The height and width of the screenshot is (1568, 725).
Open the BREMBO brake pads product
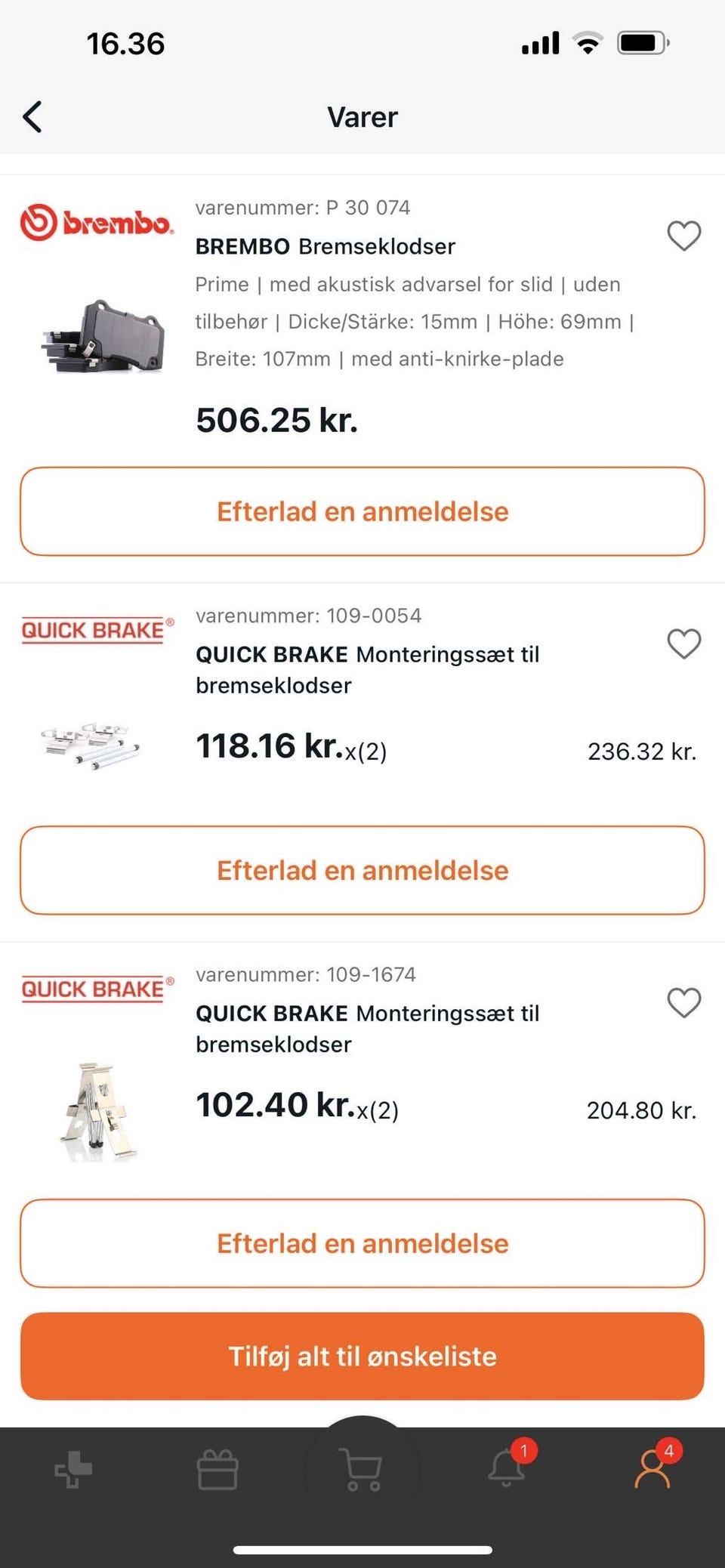pos(325,247)
